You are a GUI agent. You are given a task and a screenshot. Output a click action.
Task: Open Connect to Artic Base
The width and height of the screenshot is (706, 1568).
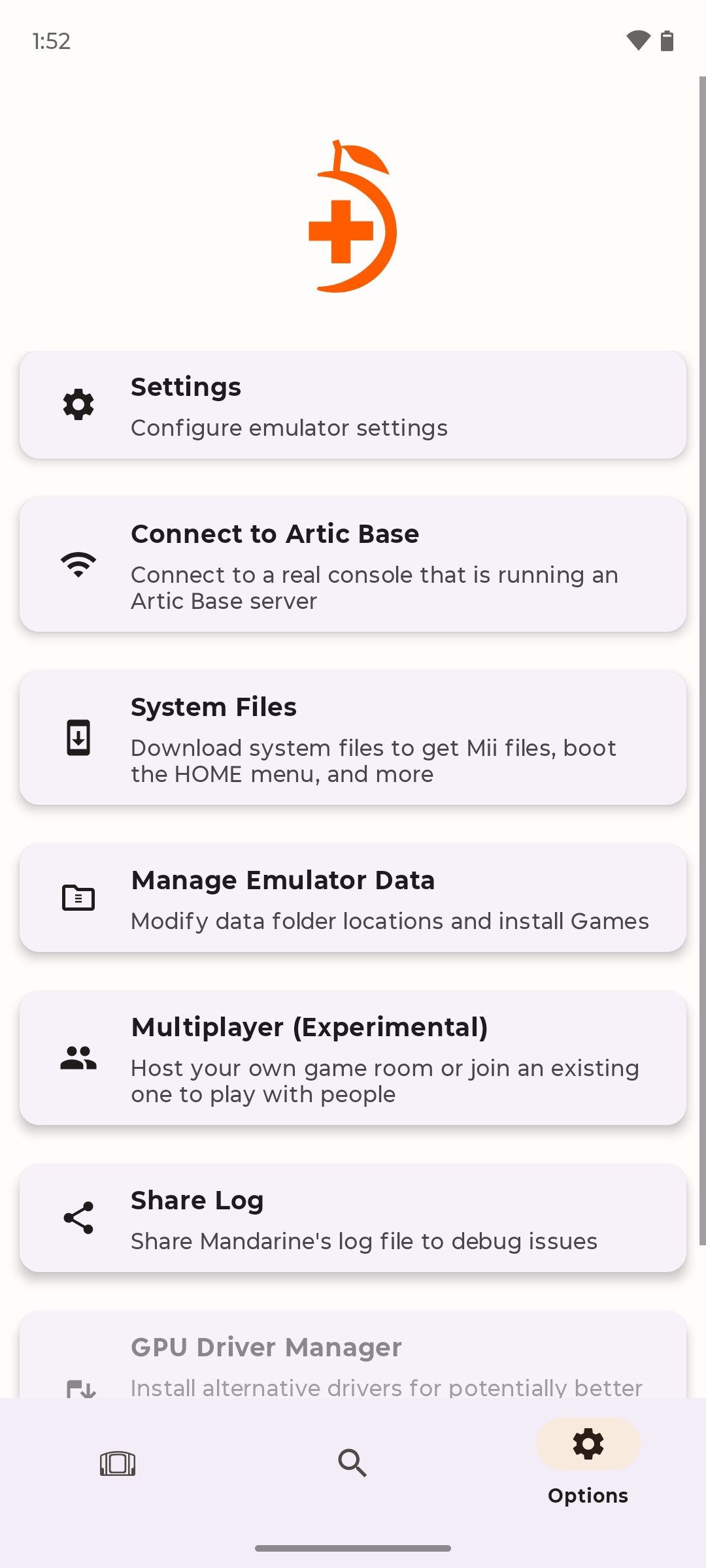coord(353,565)
